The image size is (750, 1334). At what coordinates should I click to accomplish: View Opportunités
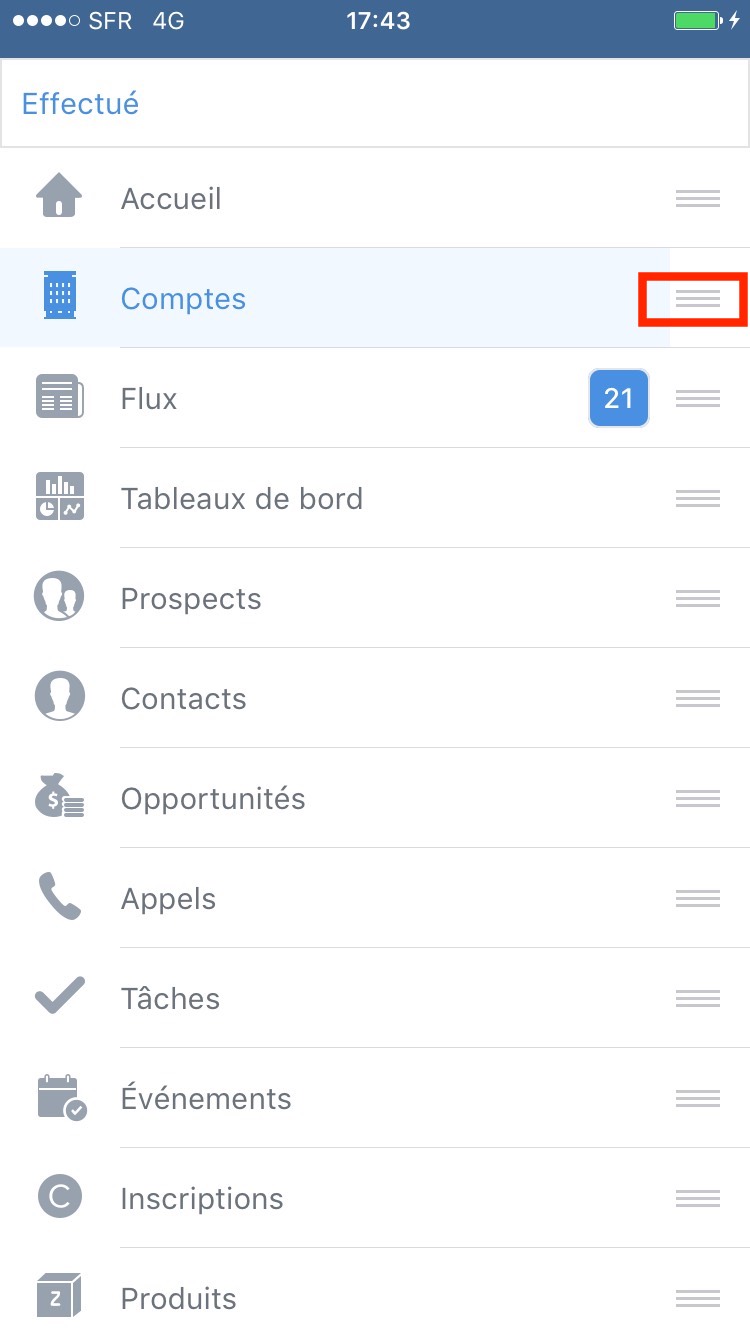pyautogui.click(x=213, y=799)
